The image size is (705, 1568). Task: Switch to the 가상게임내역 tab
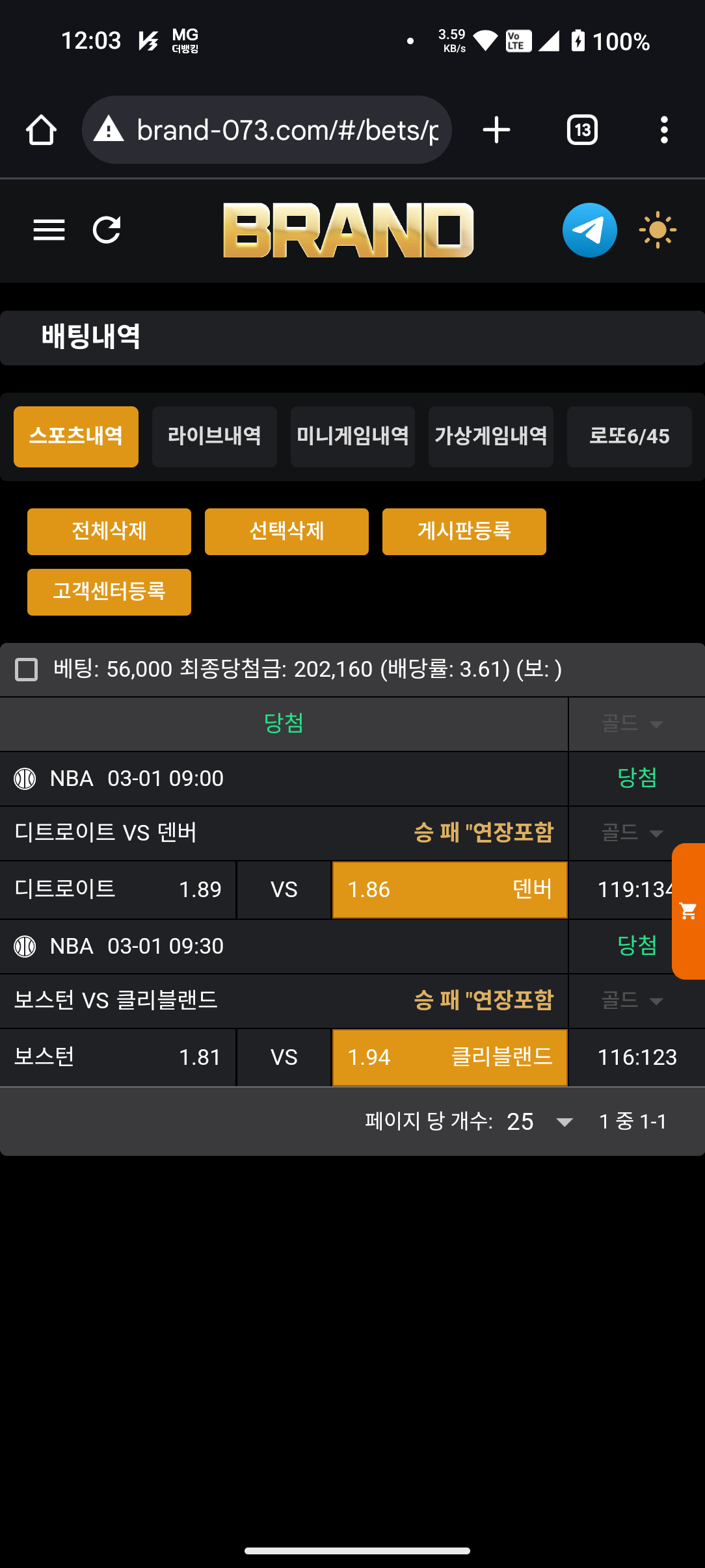490,436
